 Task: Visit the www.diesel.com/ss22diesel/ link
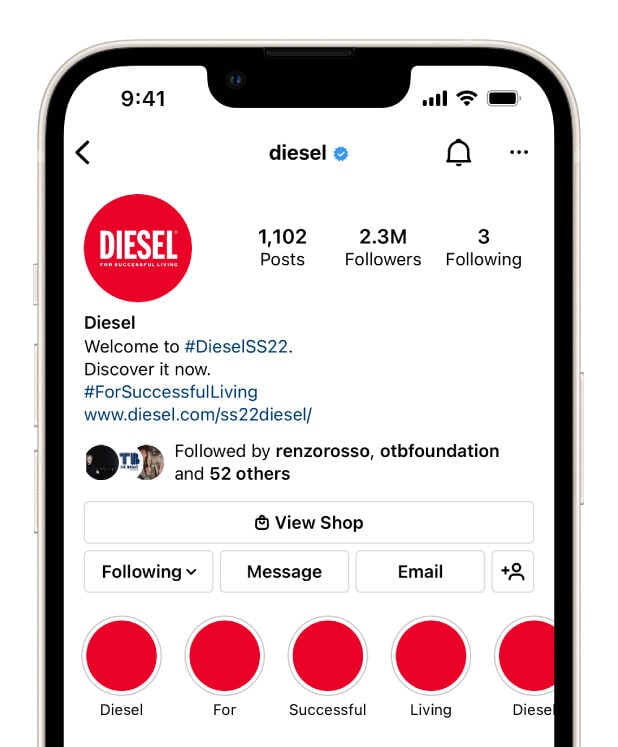tap(198, 414)
